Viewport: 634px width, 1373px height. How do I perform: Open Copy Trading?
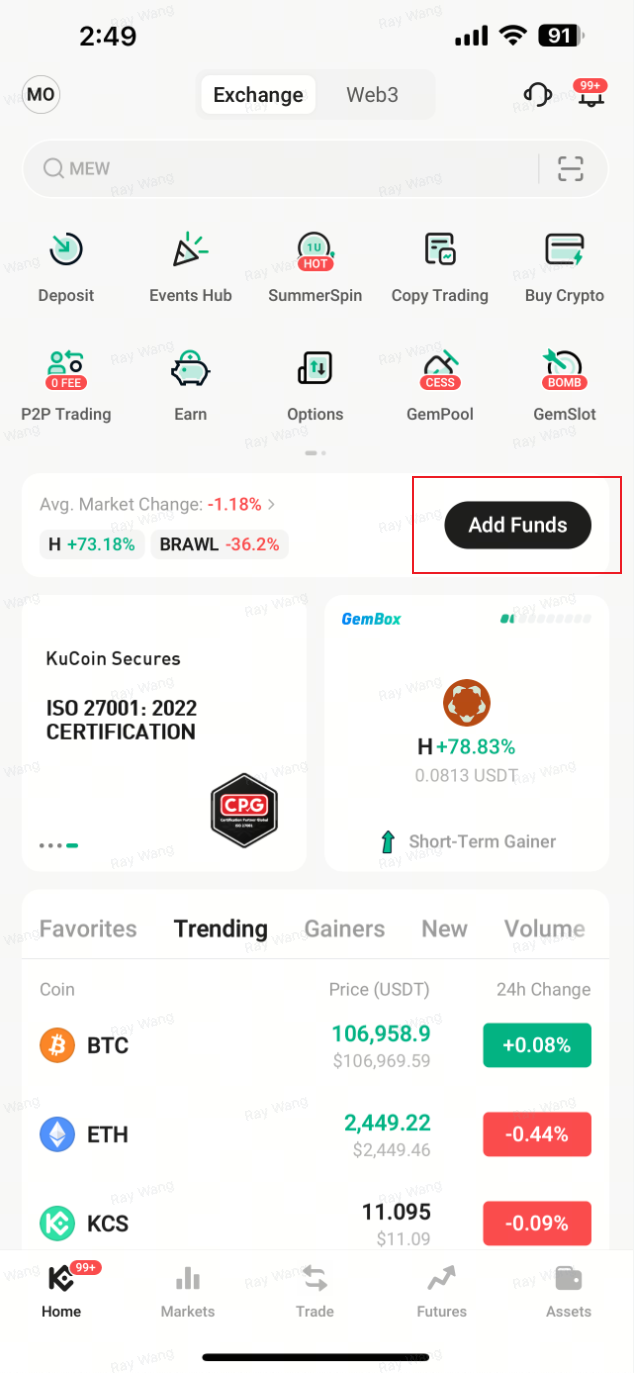point(439,267)
